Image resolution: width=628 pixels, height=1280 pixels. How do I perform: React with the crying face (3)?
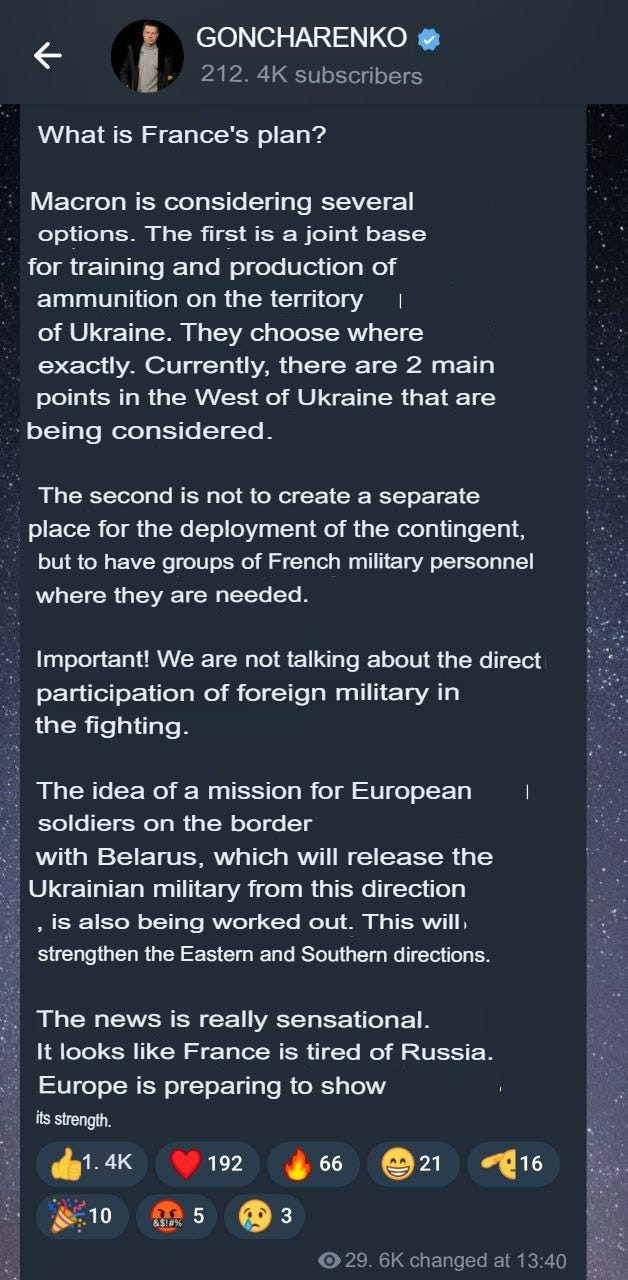(264, 1216)
